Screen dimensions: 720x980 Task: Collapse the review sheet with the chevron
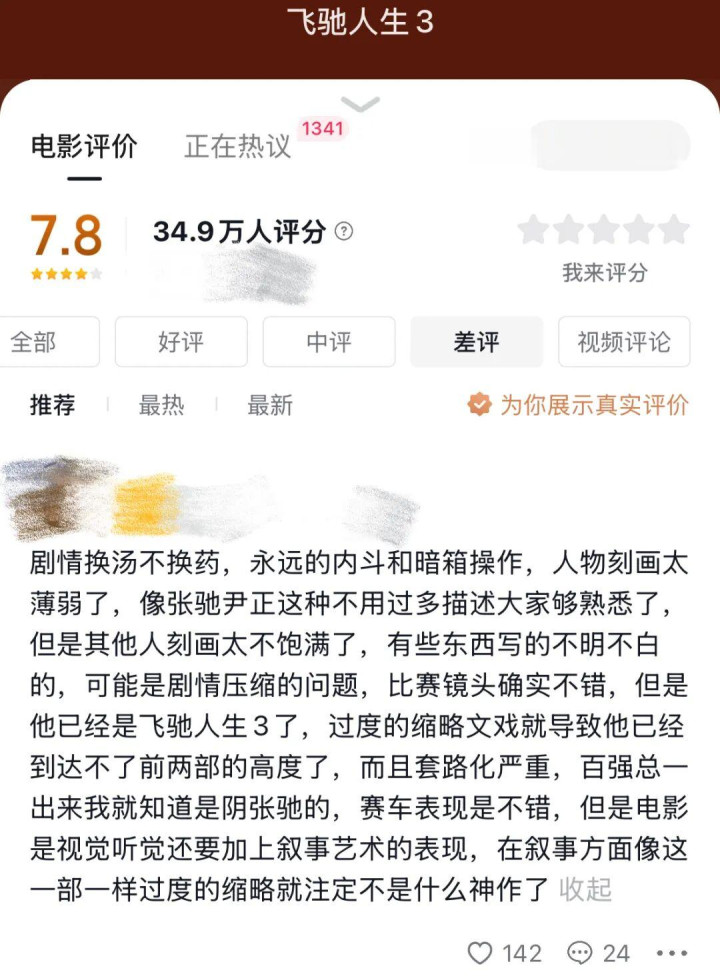[x=360, y=104]
